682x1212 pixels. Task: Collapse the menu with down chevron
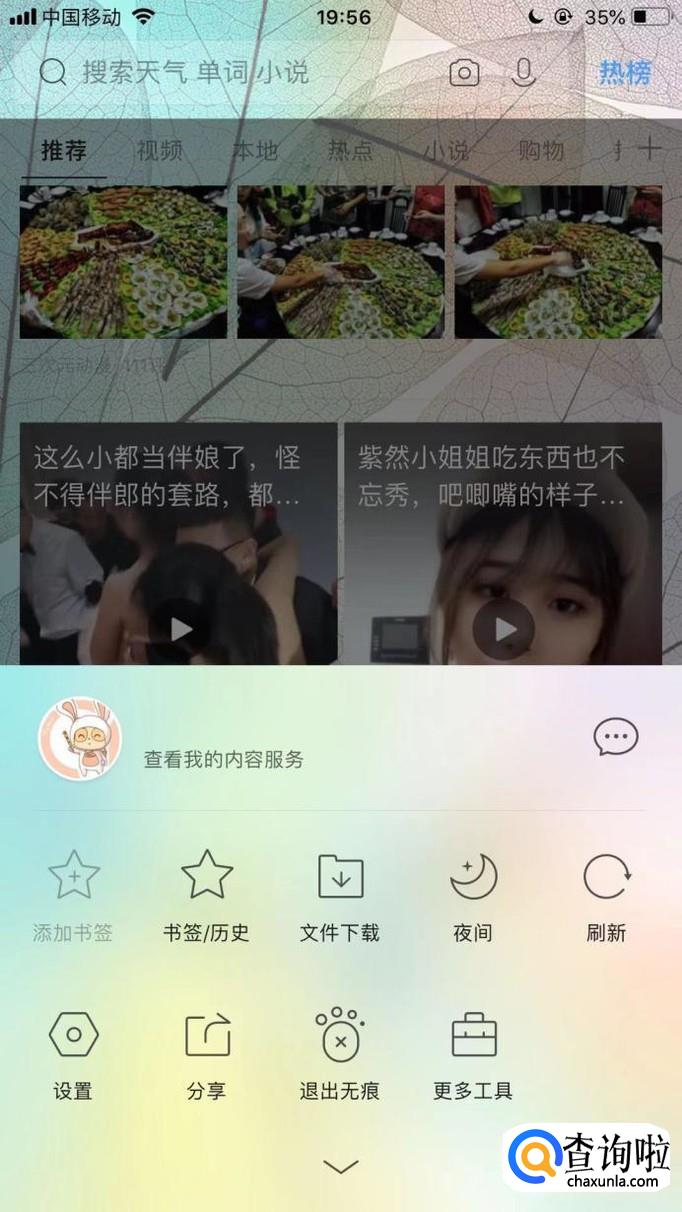[x=341, y=1166]
